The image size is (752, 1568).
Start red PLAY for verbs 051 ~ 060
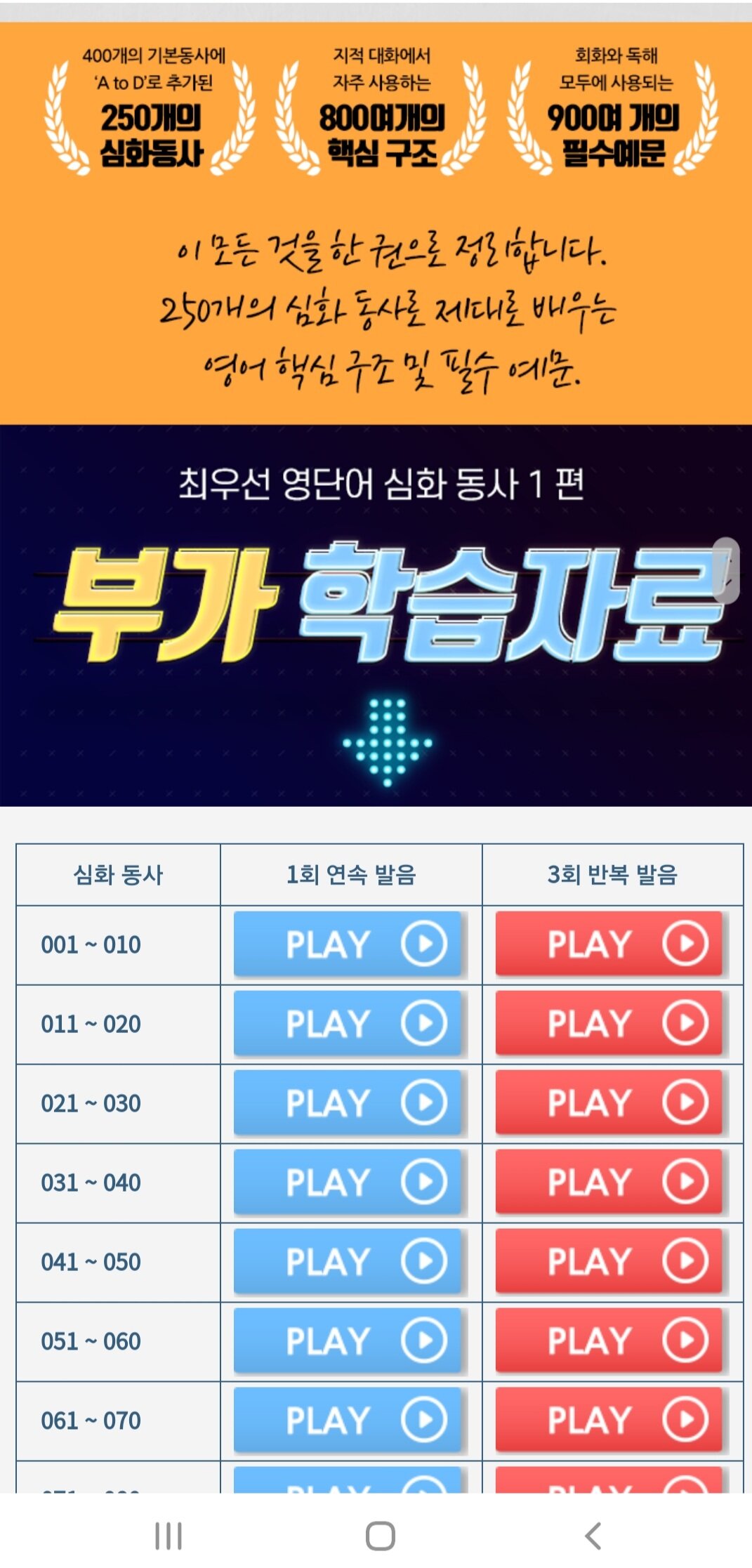(x=609, y=1340)
